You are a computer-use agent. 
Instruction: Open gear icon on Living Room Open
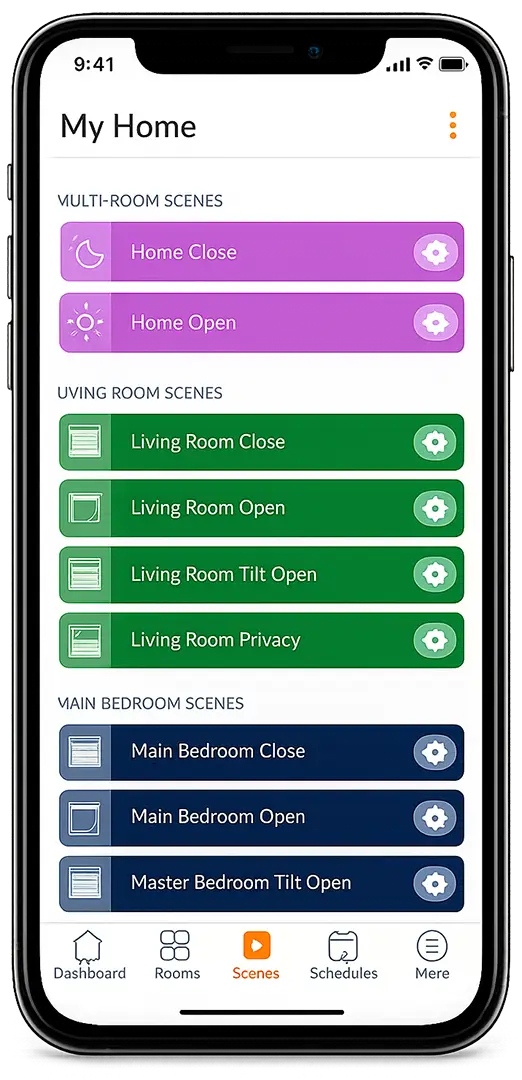point(435,508)
